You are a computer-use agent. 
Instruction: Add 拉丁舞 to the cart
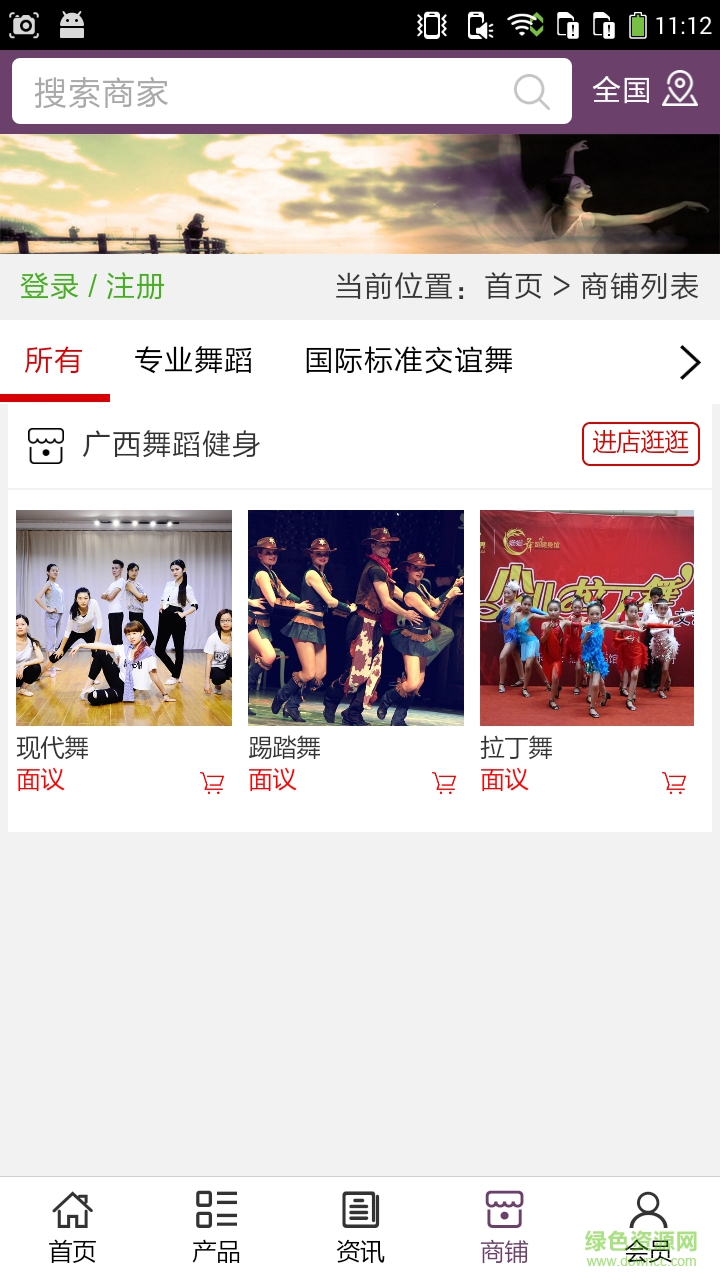[x=675, y=783]
